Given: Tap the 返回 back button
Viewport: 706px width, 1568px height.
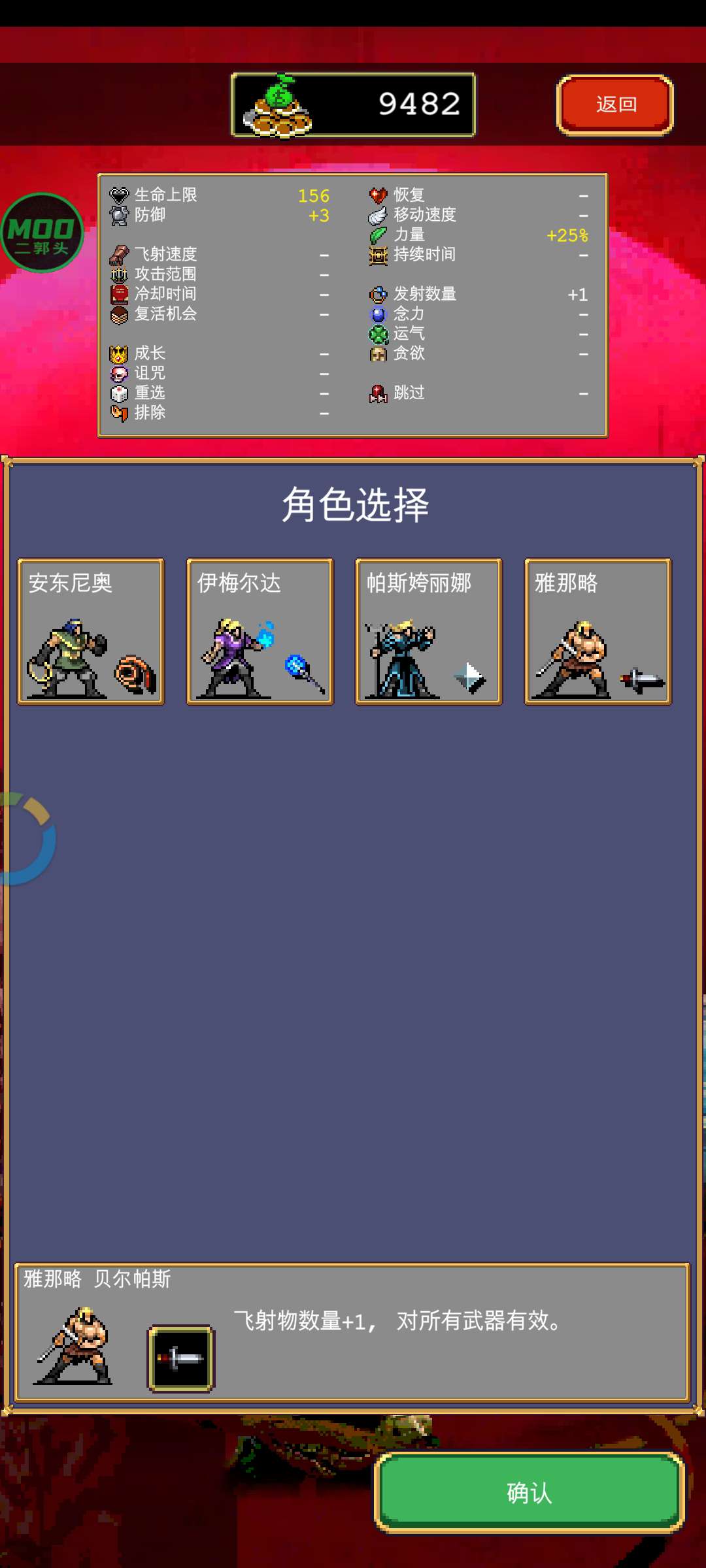Looking at the screenshot, I should [614, 105].
